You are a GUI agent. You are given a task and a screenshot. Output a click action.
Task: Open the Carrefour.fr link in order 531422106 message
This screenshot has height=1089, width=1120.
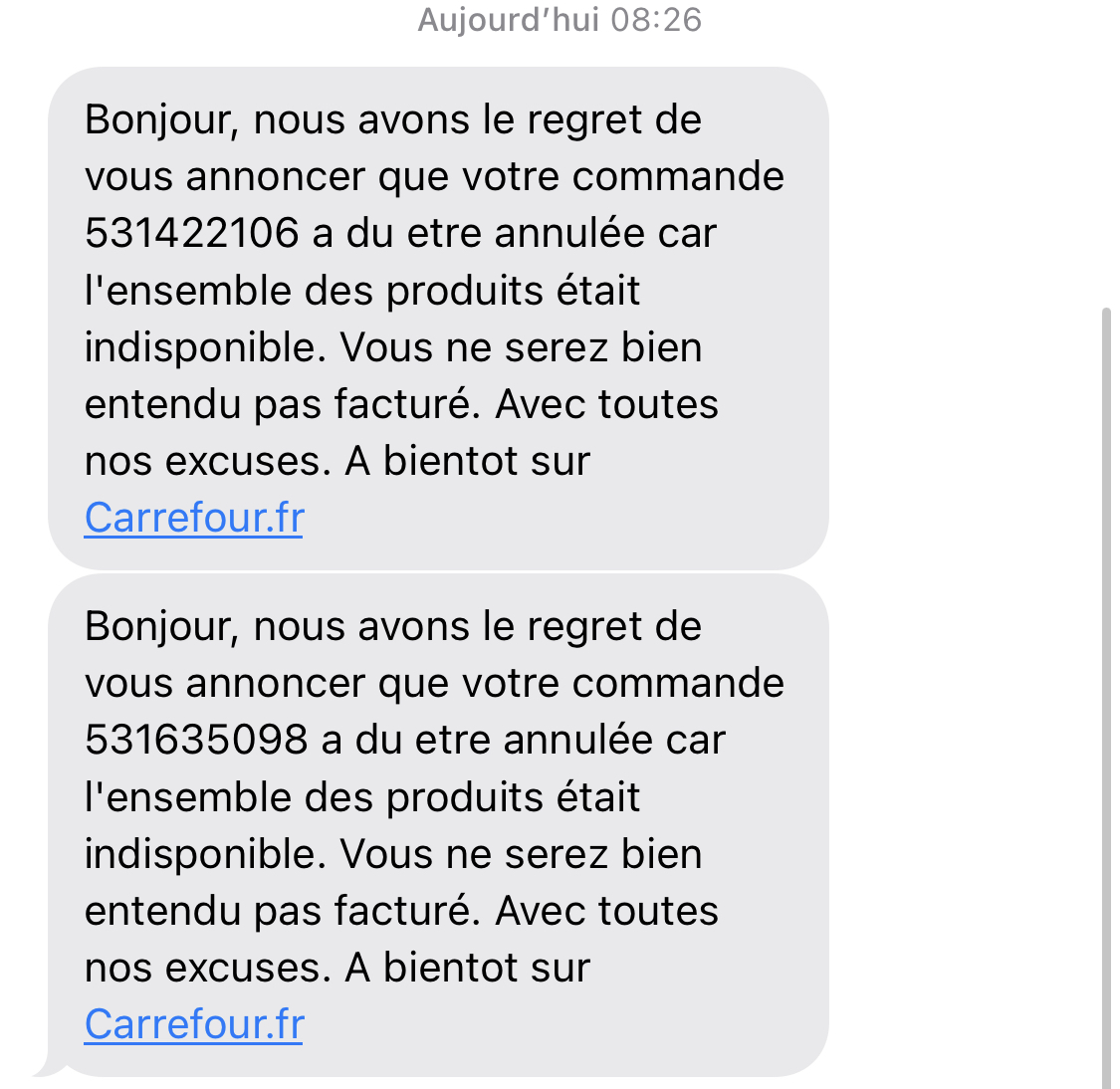pyautogui.click(x=193, y=518)
